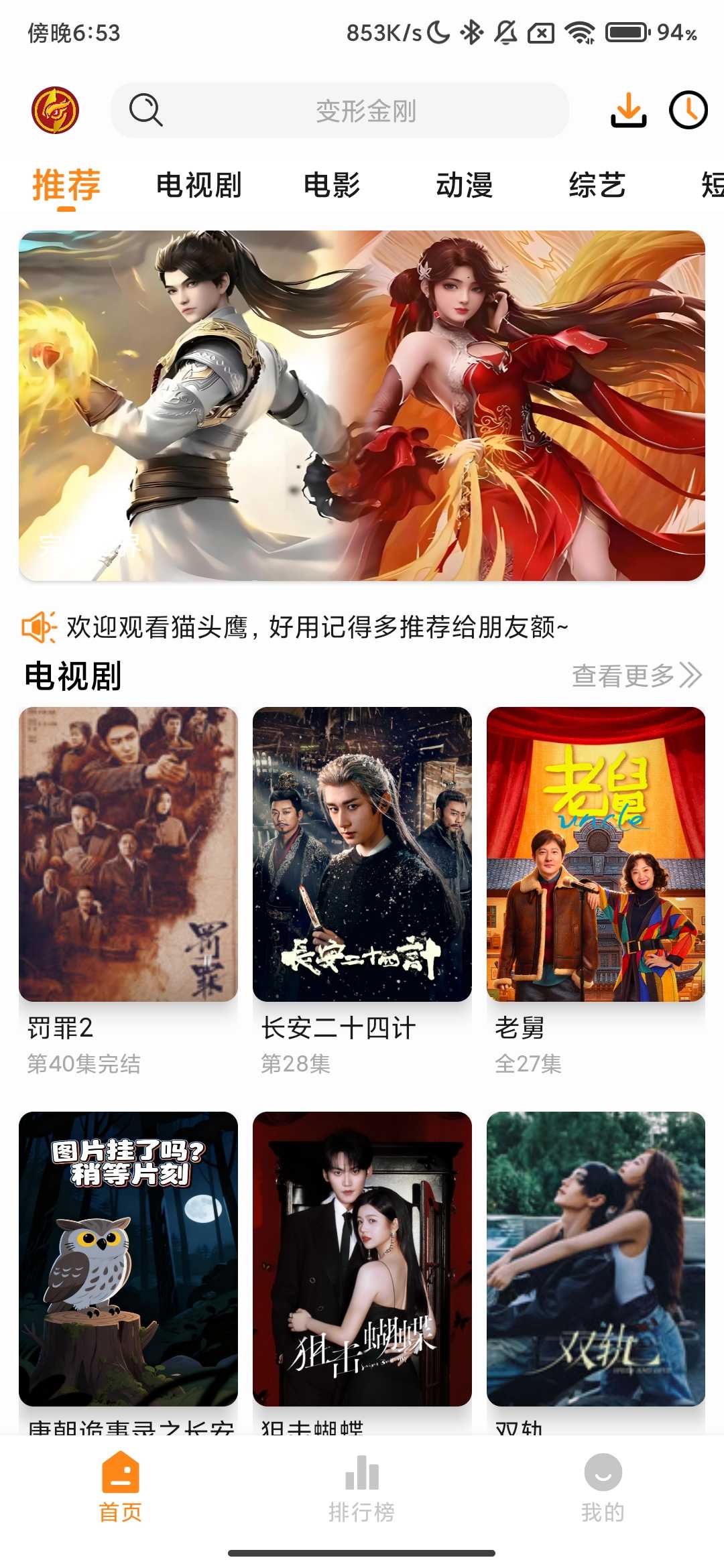Open the 狙击蝴蝶 drama card
The height and width of the screenshot is (1568, 724).
click(x=362, y=1258)
